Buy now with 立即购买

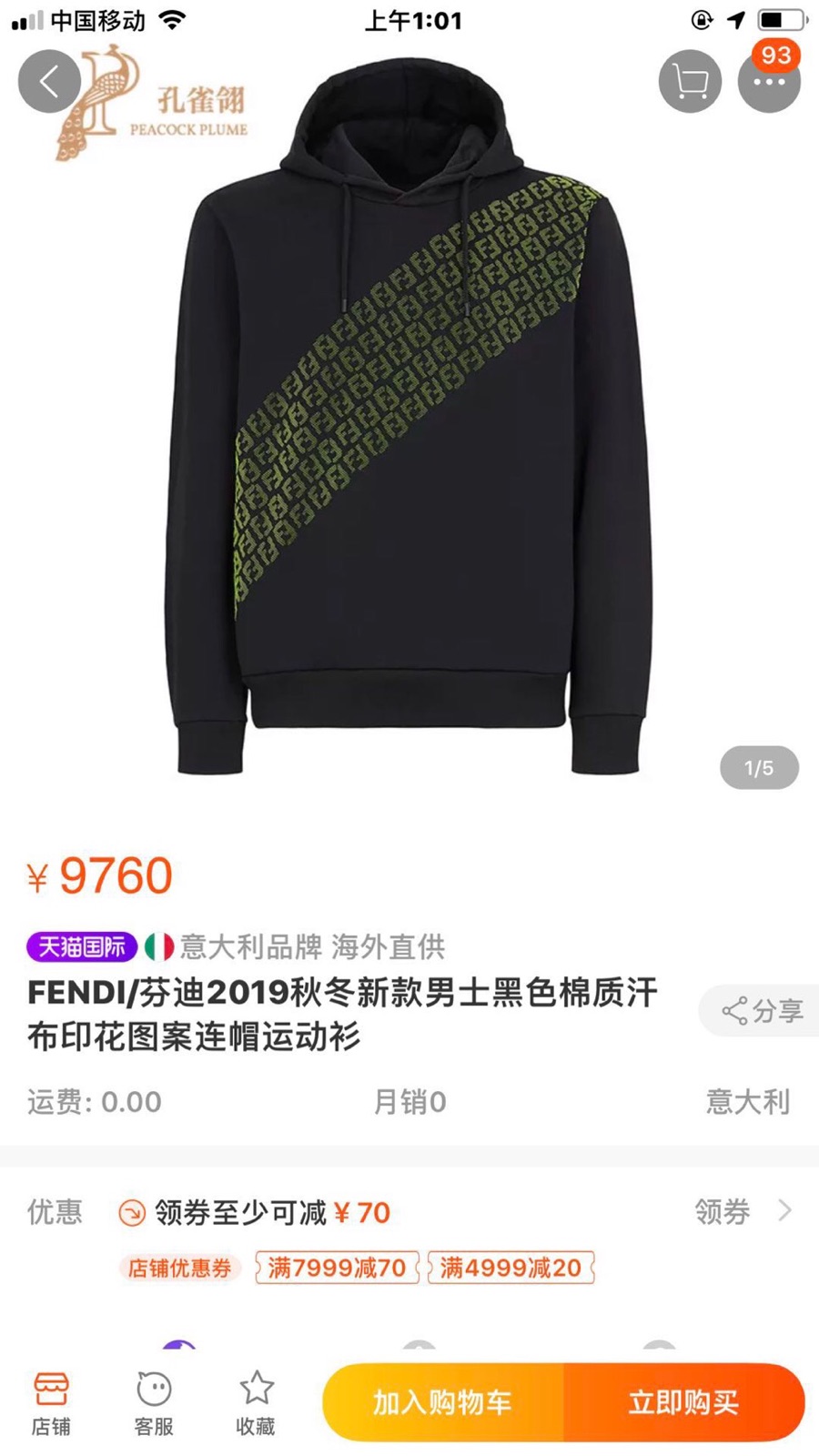[683, 1402]
